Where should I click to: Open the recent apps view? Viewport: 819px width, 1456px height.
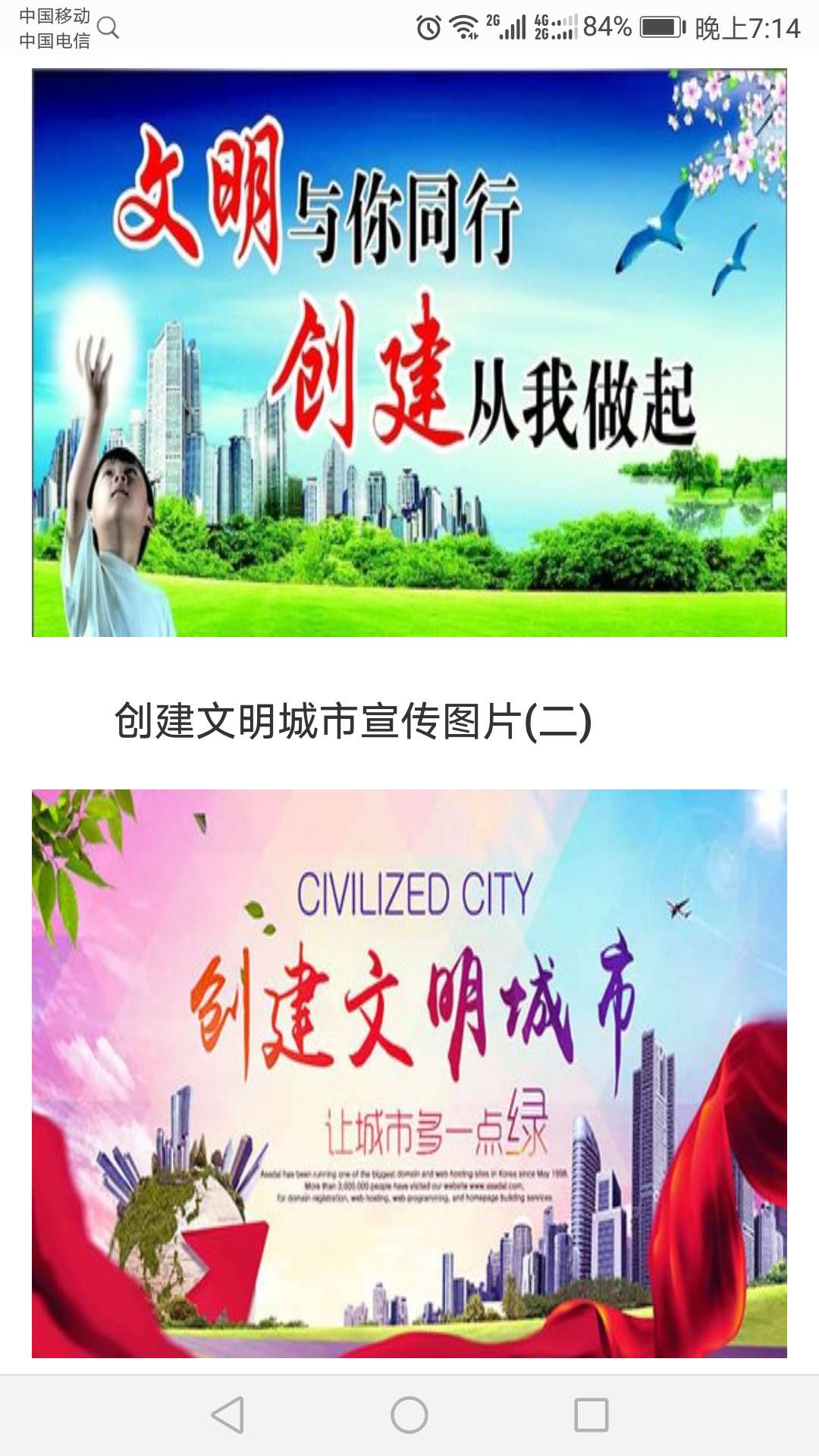click(591, 1415)
